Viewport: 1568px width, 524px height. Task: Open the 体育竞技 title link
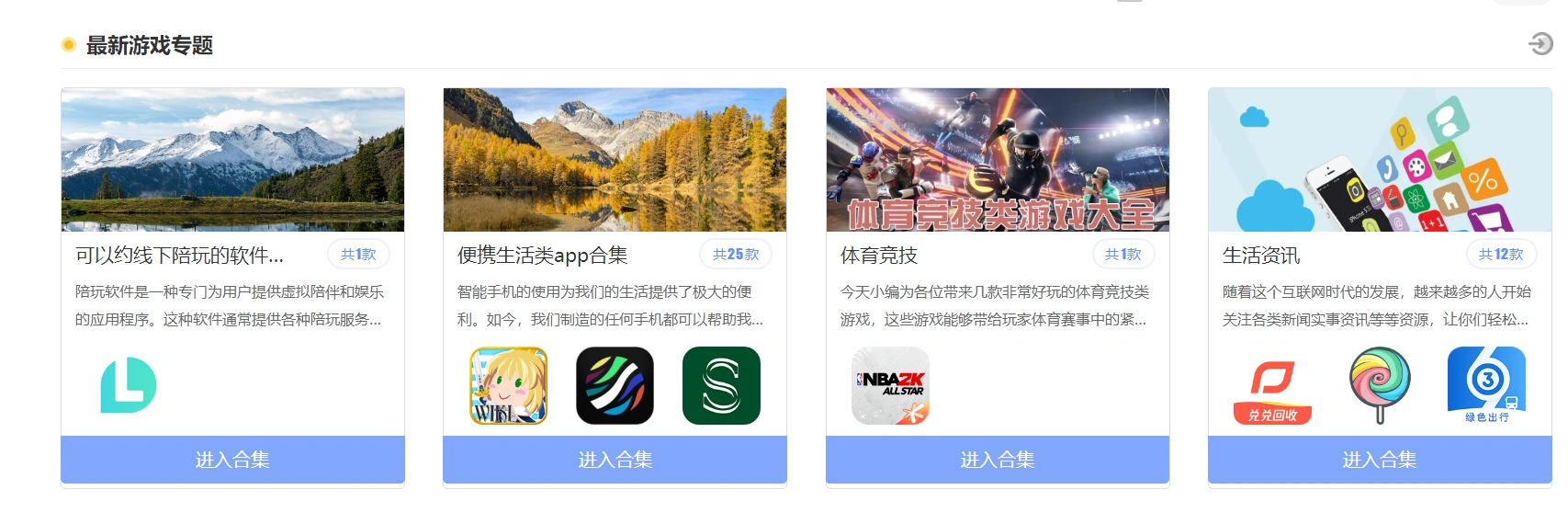pyautogui.click(x=879, y=256)
